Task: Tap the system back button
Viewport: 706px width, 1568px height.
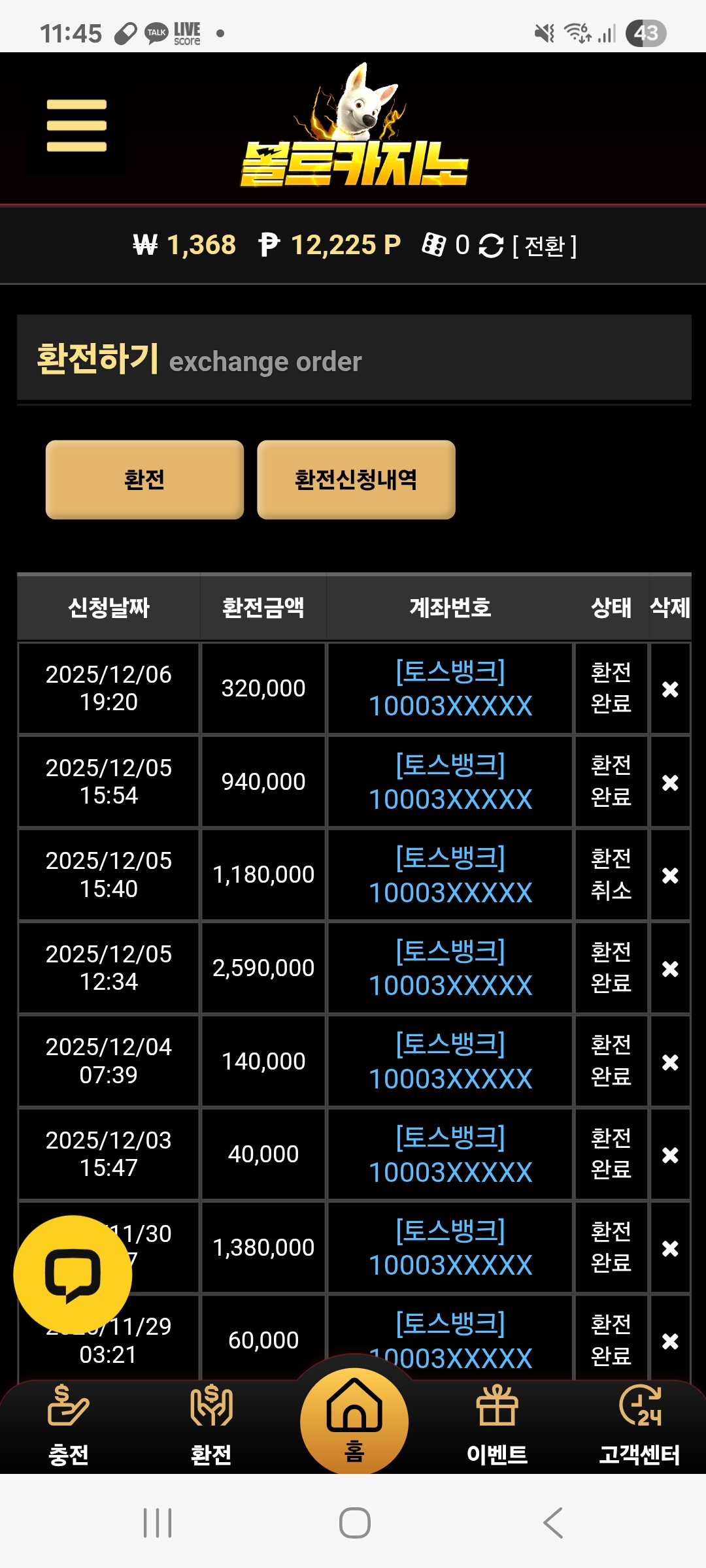Action: click(552, 1523)
